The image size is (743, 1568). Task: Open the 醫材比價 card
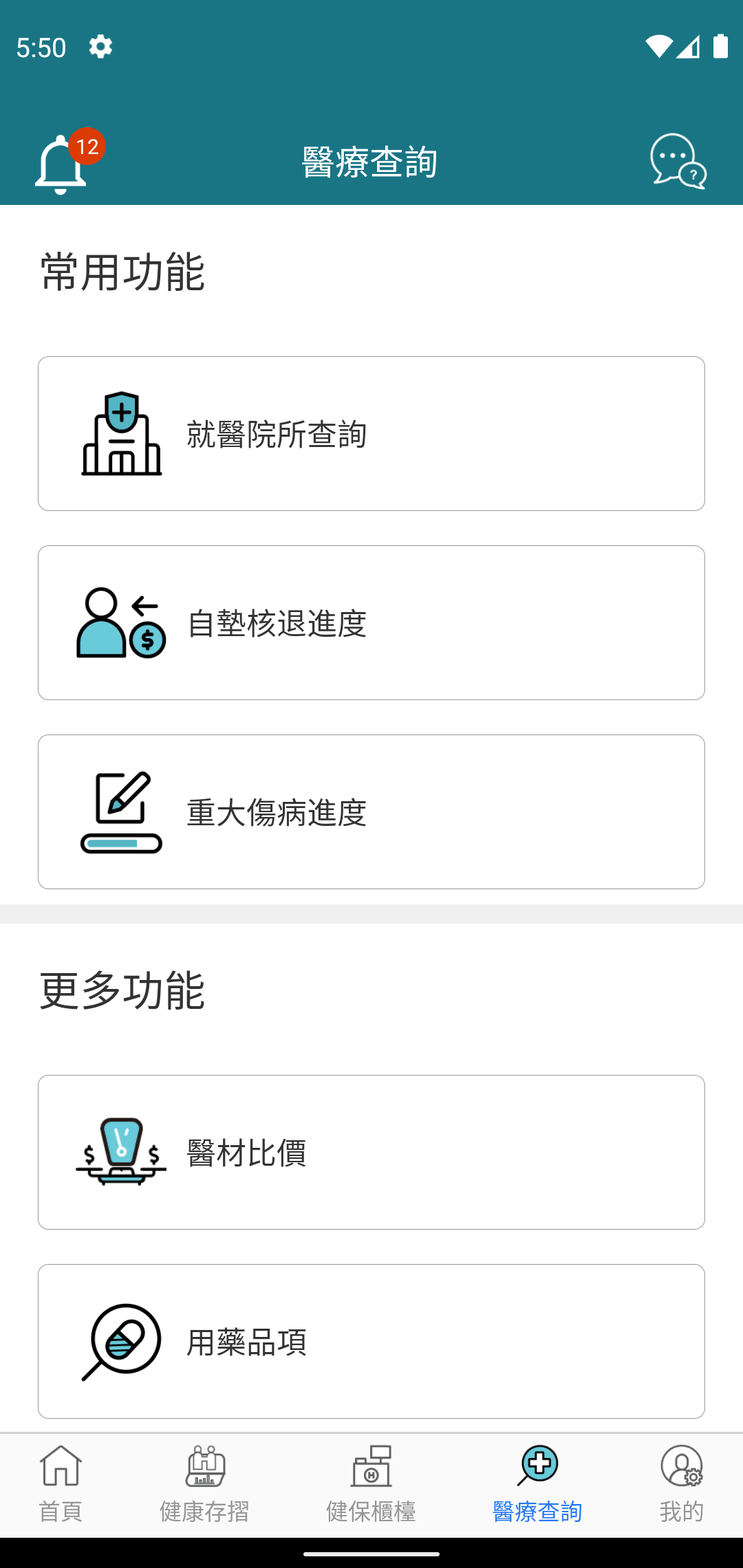tap(371, 1151)
